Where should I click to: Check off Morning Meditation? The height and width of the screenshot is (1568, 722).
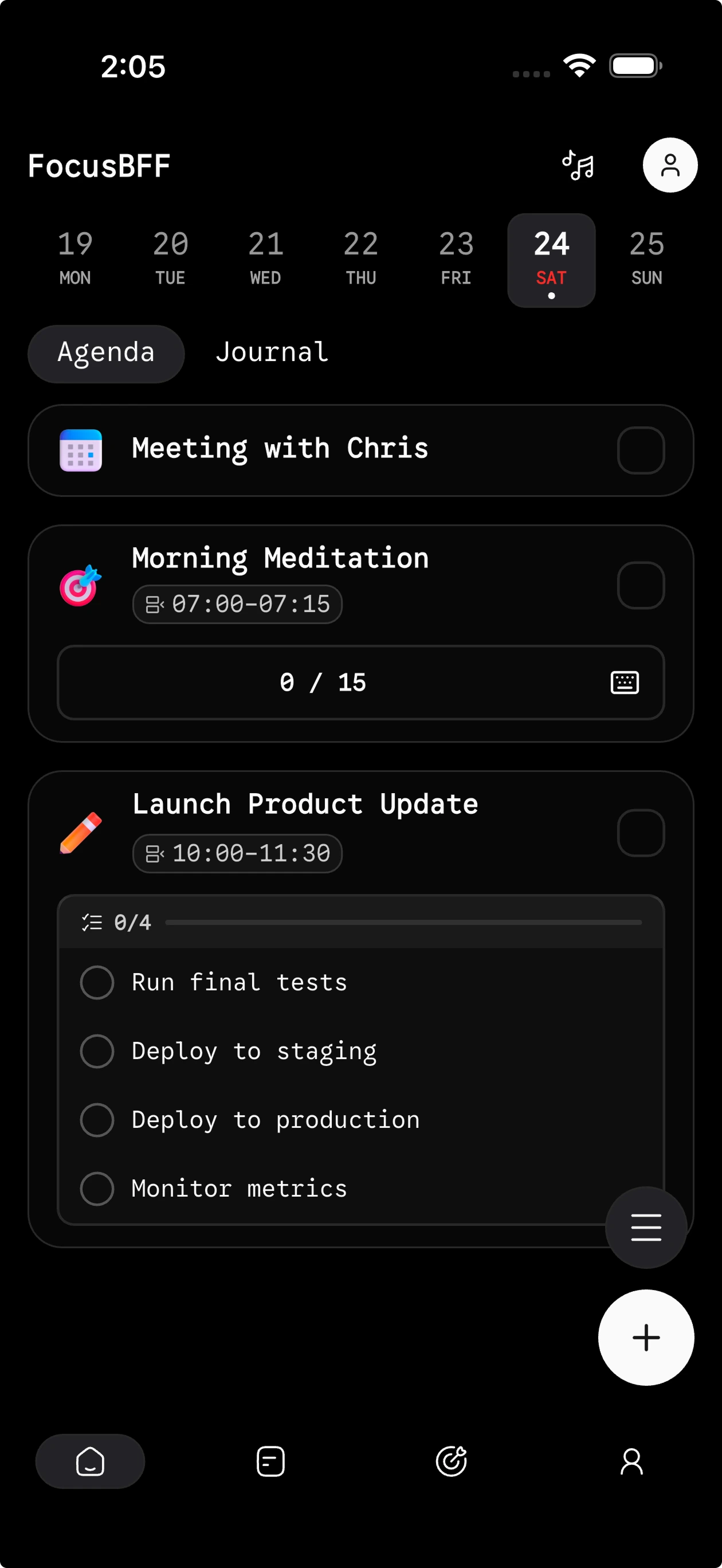coord(641,585)
